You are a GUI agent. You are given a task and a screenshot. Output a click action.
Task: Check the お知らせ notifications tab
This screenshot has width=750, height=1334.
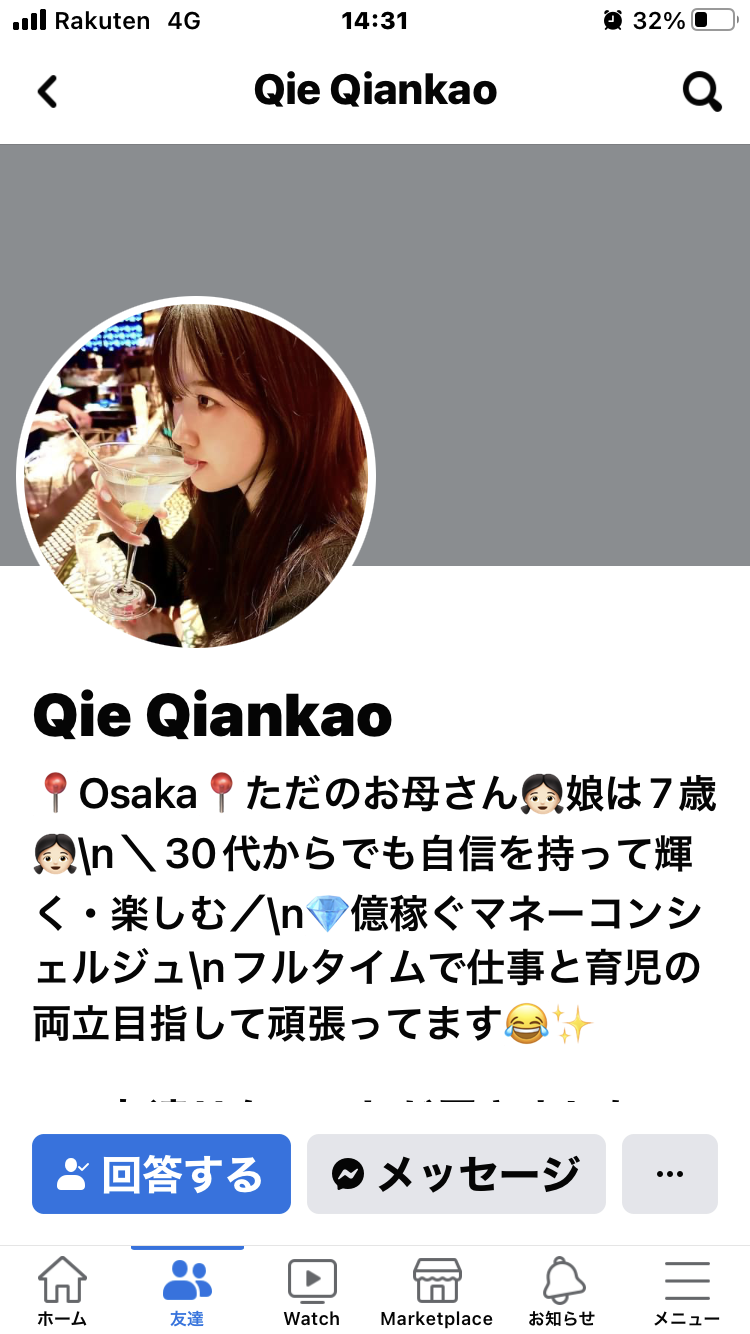tap(562, 1290)
